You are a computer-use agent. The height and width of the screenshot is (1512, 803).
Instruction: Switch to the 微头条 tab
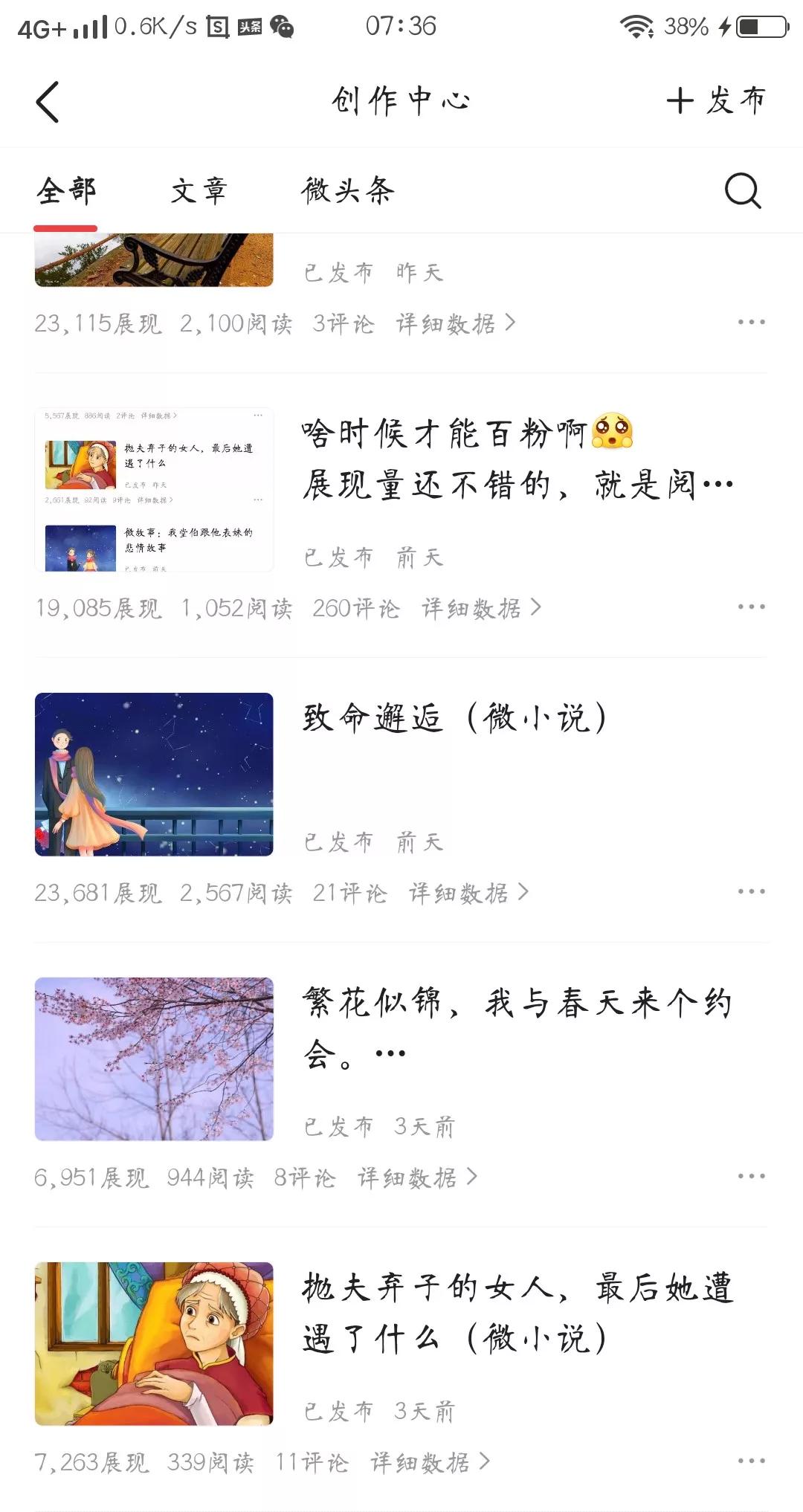tap(349, 190)
